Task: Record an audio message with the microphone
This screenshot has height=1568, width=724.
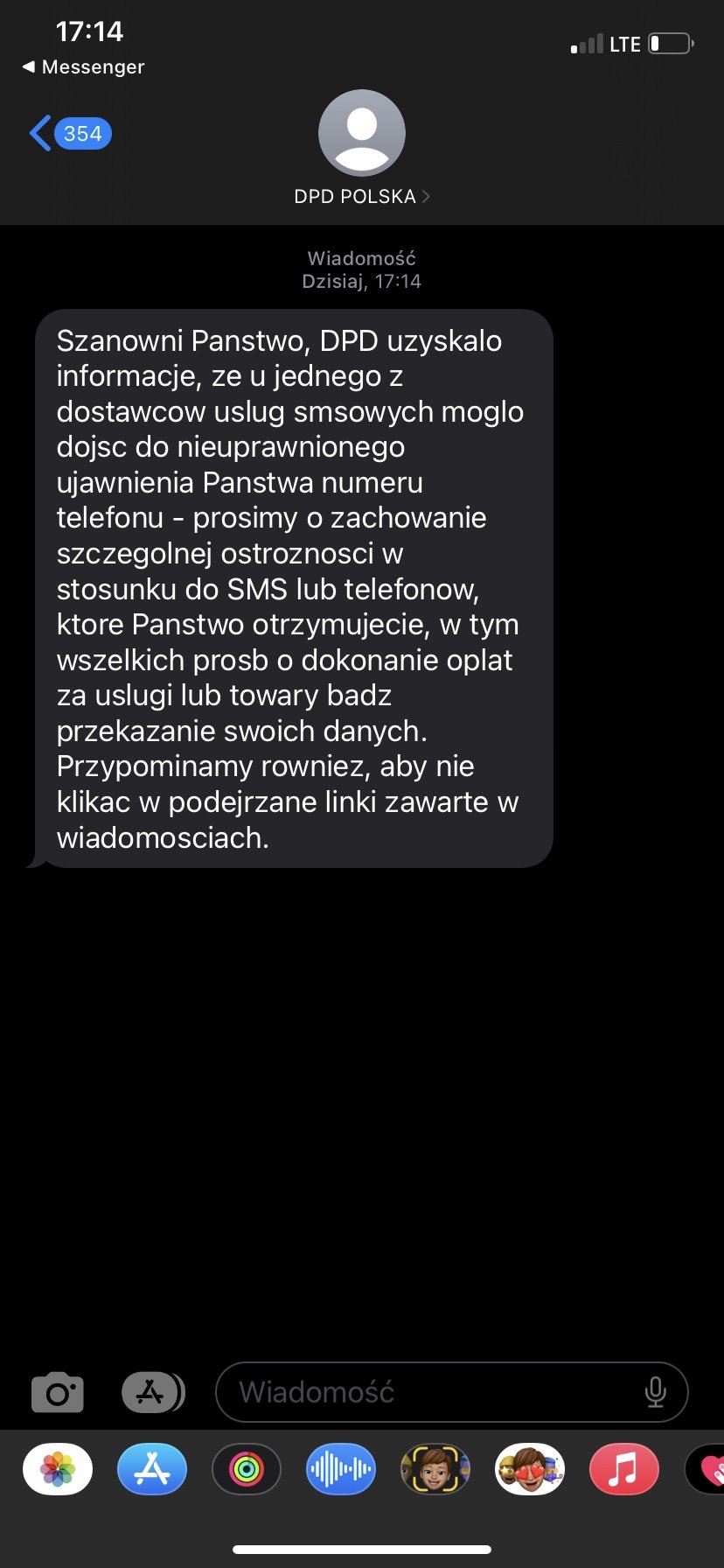Action: tap(655, 1392)
